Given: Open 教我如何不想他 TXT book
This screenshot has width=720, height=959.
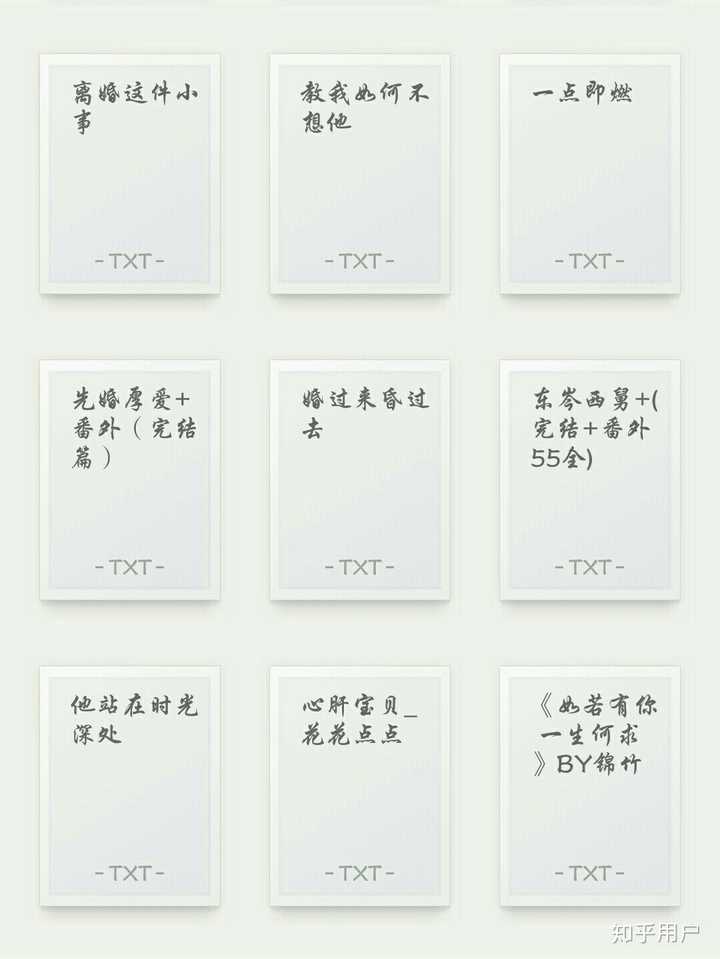Looking at the screenshot, I should click(x=360, y=174).
